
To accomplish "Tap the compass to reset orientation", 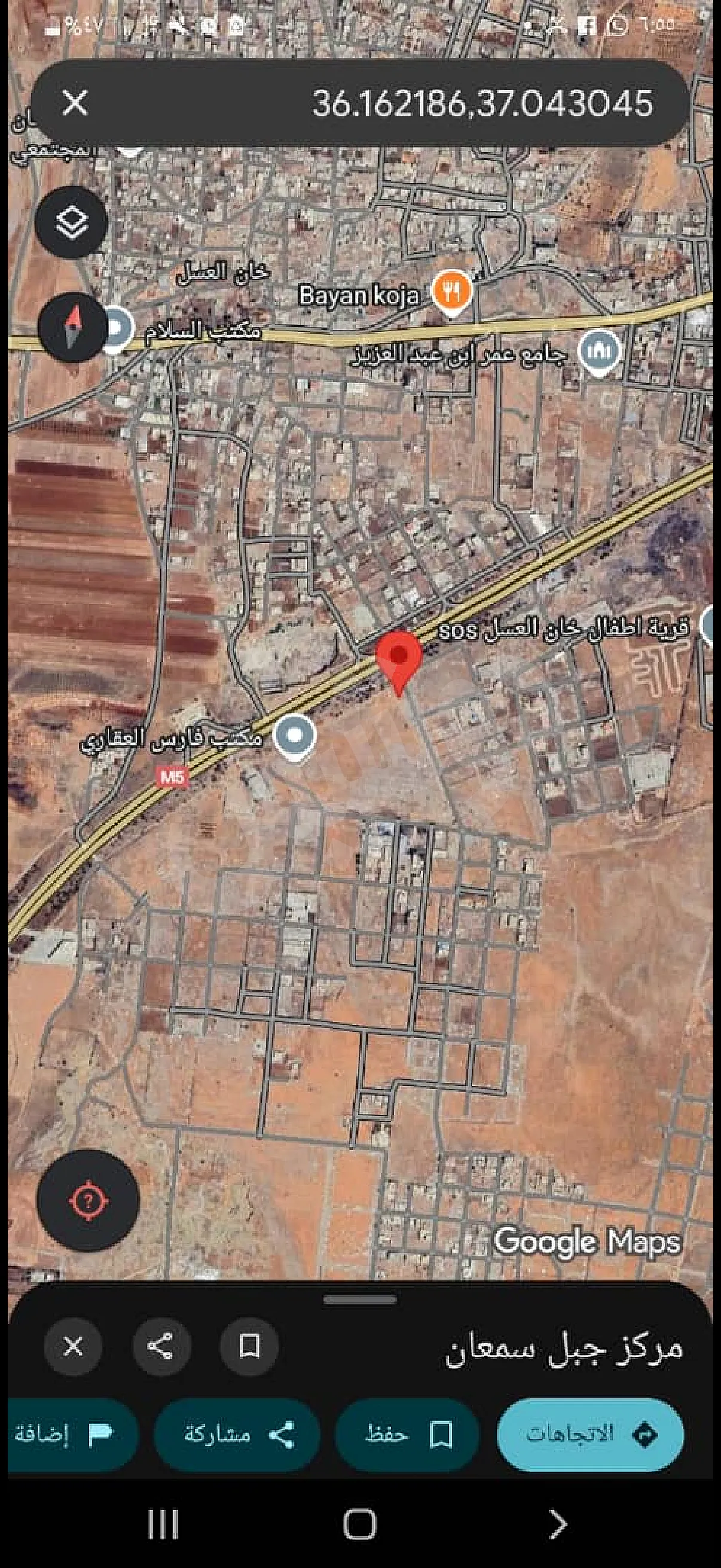I will [73, 327].
